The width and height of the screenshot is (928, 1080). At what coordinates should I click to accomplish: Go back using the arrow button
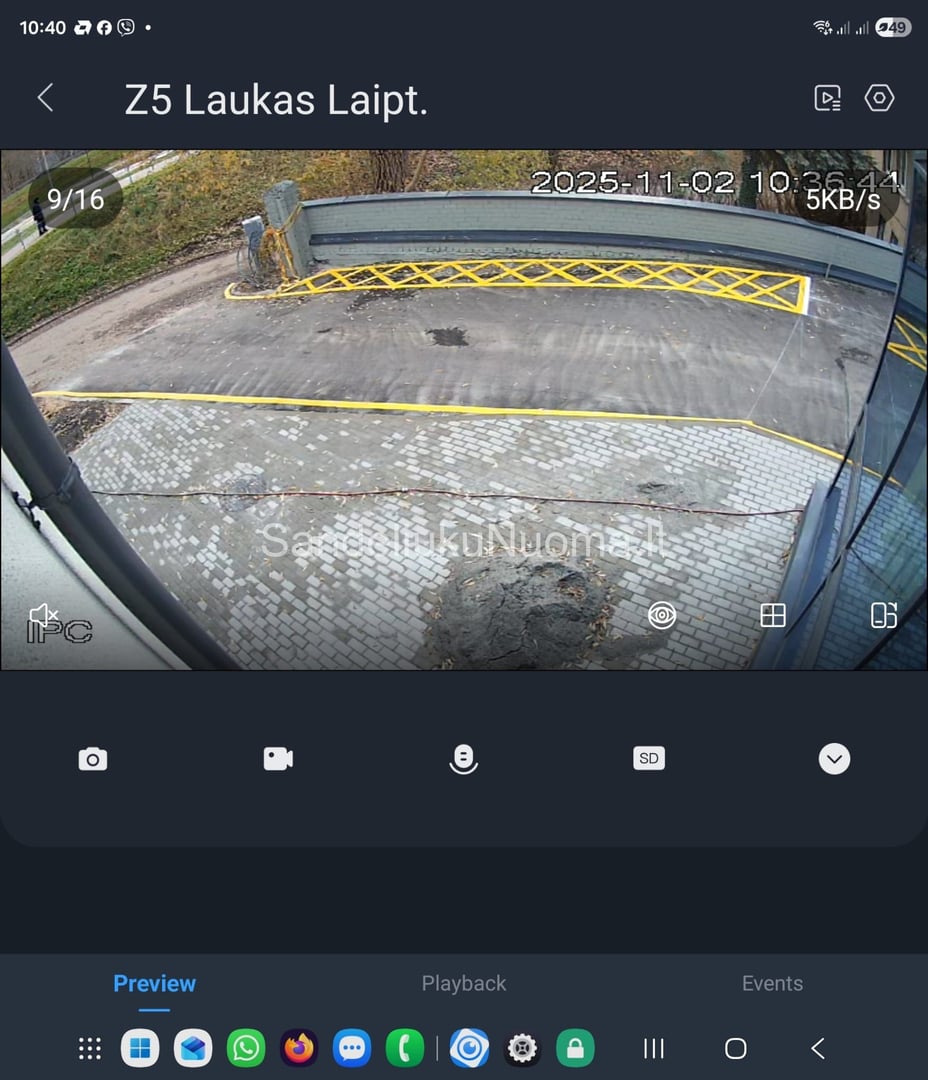tap(45, 98)
